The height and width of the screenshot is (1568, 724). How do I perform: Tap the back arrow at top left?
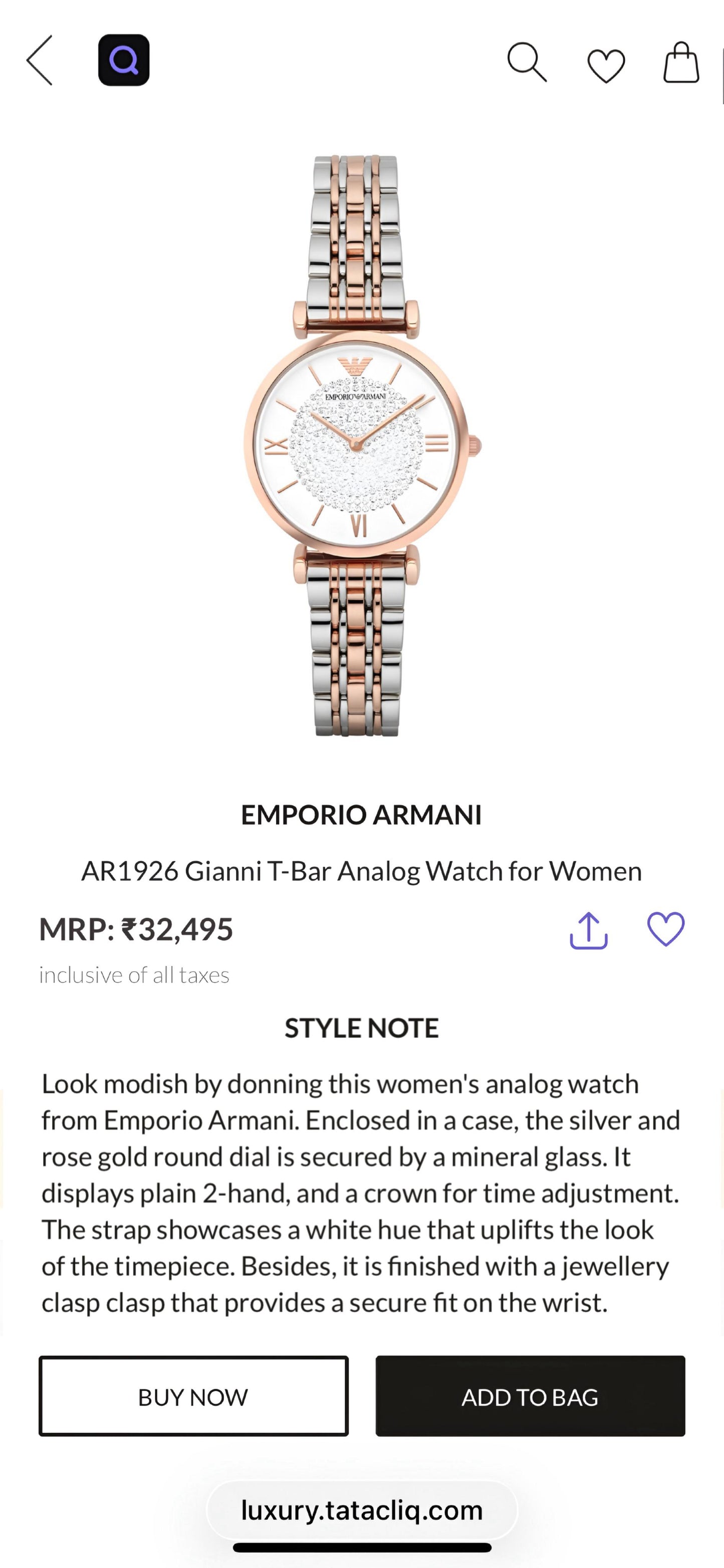40,61
